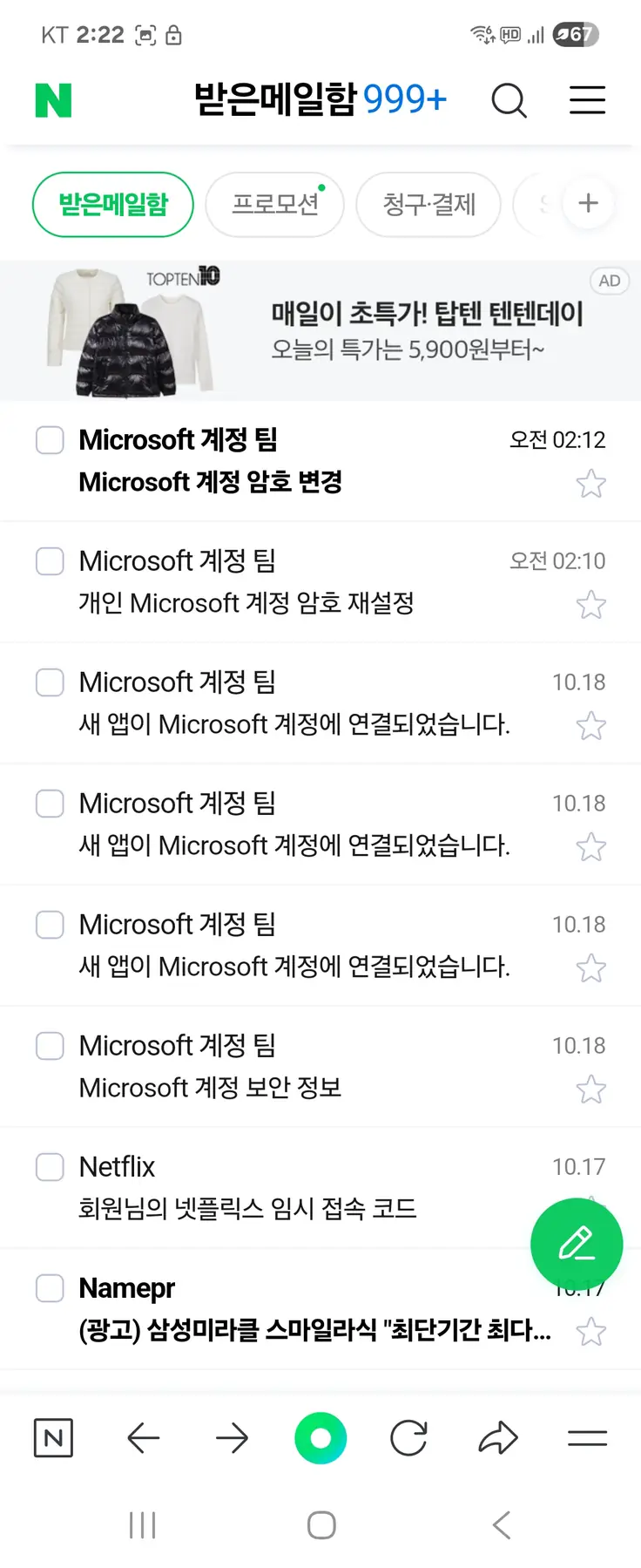The width and height of the screenshot is (641, 1568).
Task: Tap the Naver N logo
Action: click(53, 100)
